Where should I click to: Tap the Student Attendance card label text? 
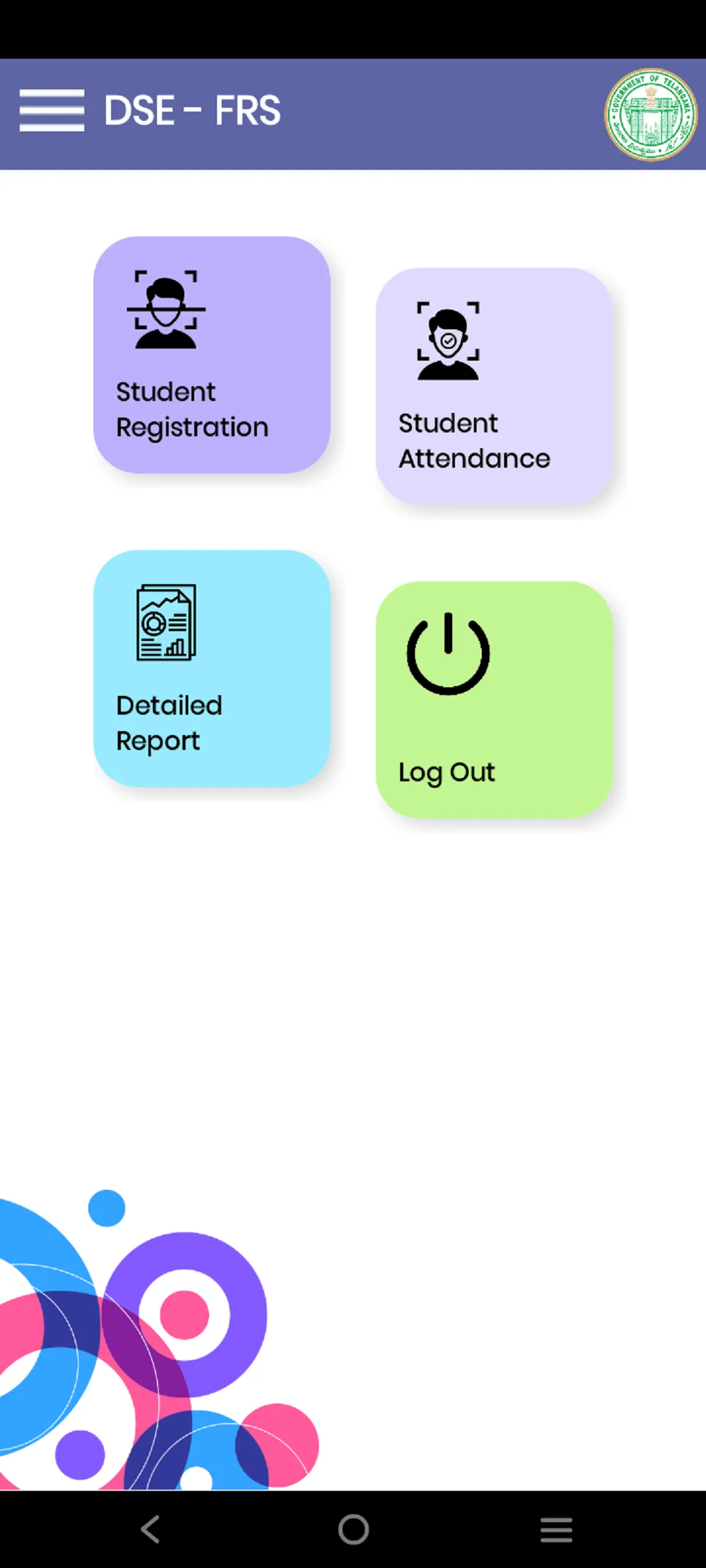pos(474,440)
